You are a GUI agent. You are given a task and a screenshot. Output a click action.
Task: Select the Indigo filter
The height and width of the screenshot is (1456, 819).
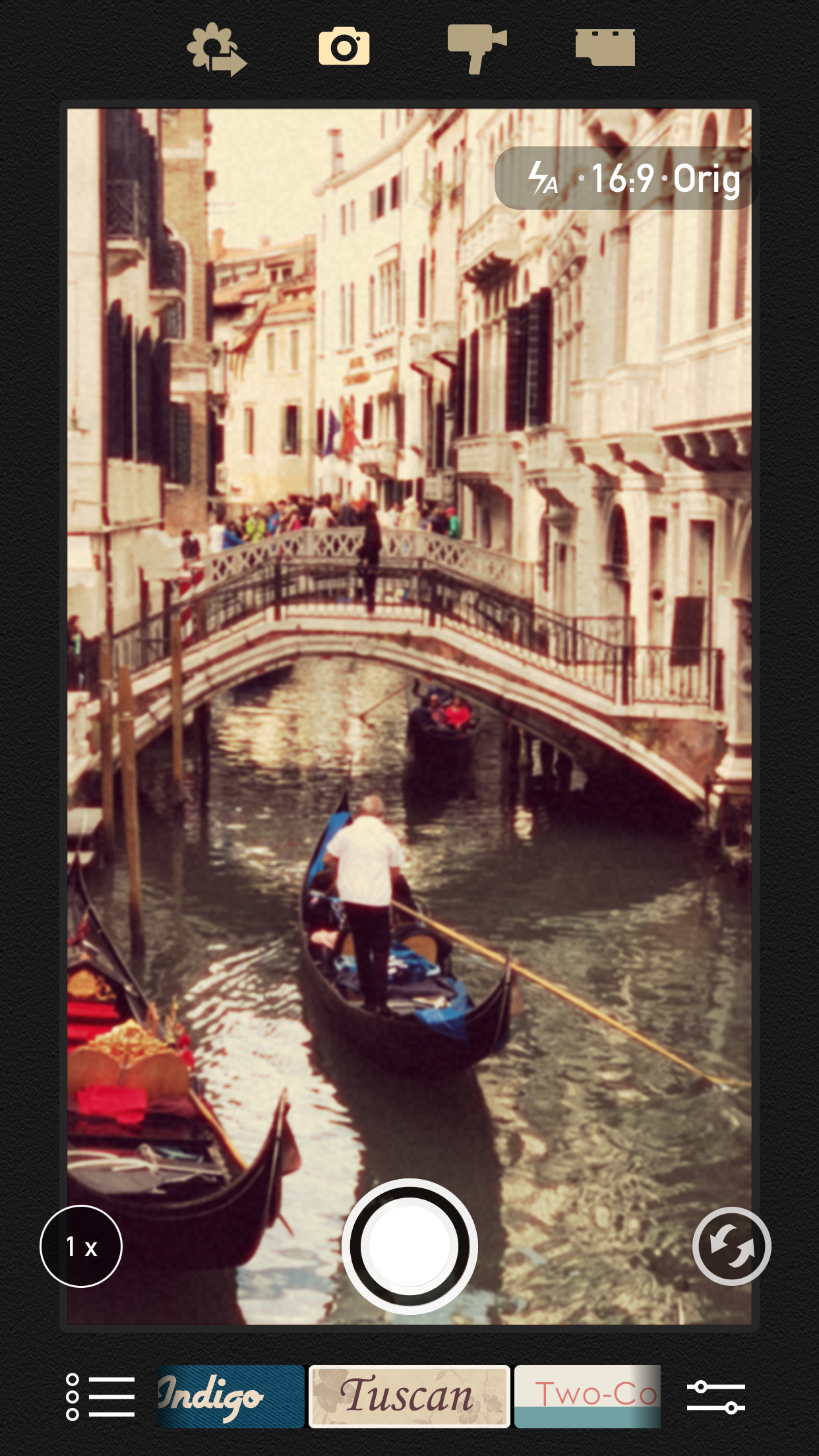pyautogui.click(x=231, y=1397)
